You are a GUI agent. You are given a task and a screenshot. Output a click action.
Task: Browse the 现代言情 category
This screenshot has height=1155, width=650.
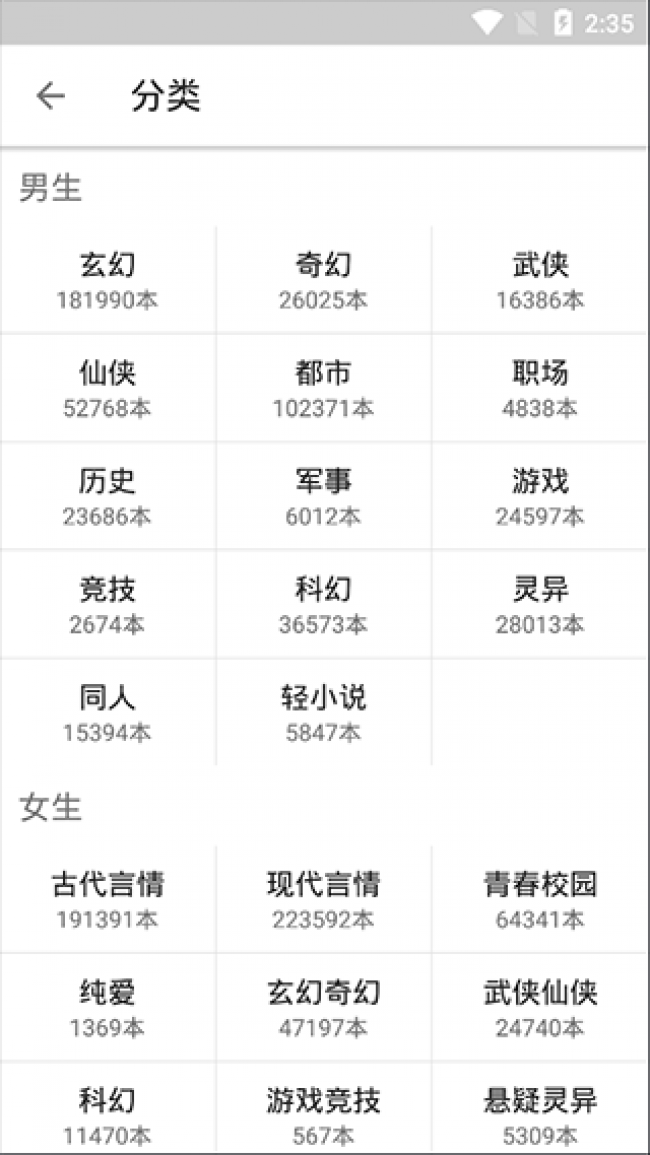click(324, 899)
